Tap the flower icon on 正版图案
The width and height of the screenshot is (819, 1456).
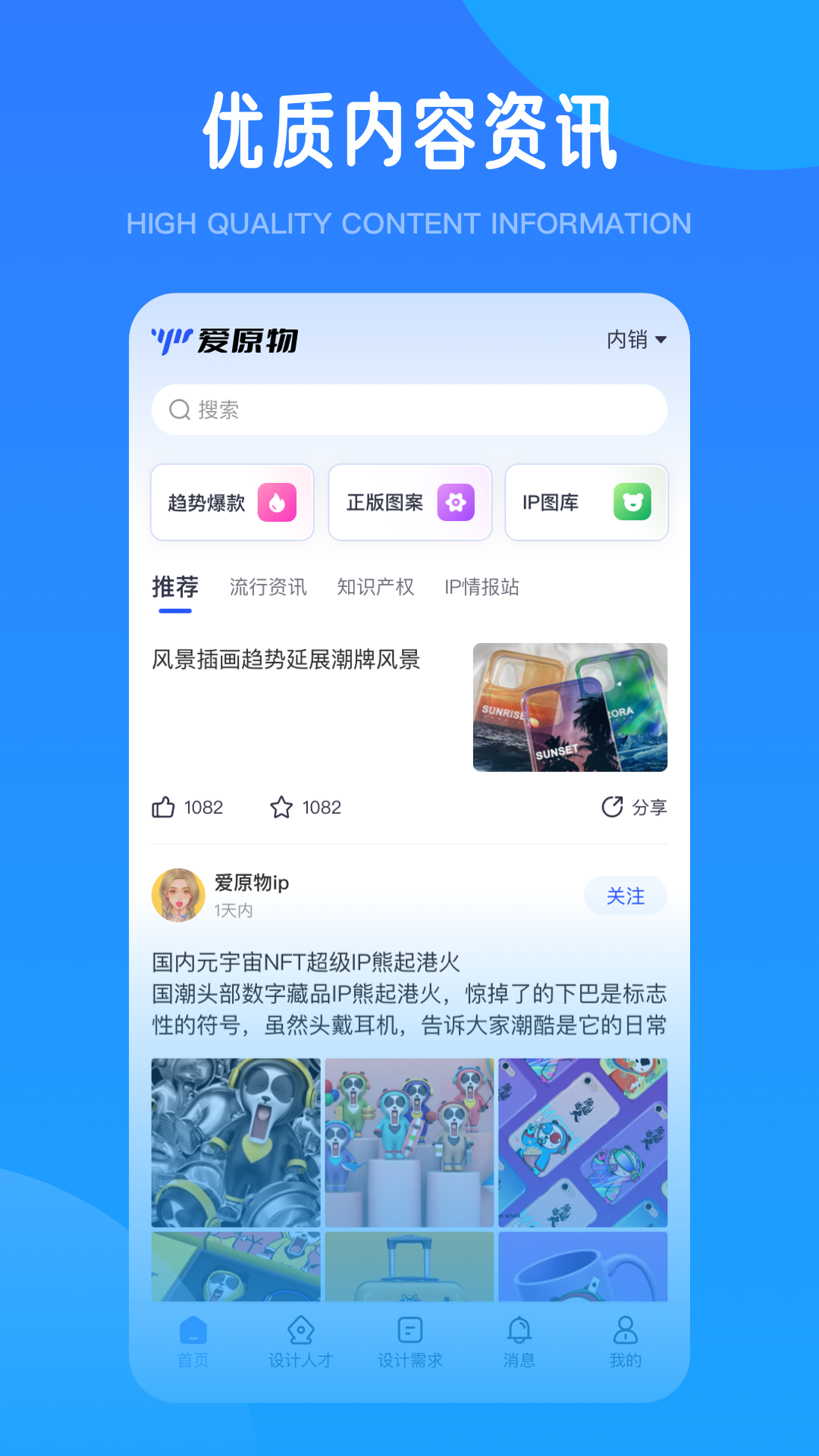[456, 503]
